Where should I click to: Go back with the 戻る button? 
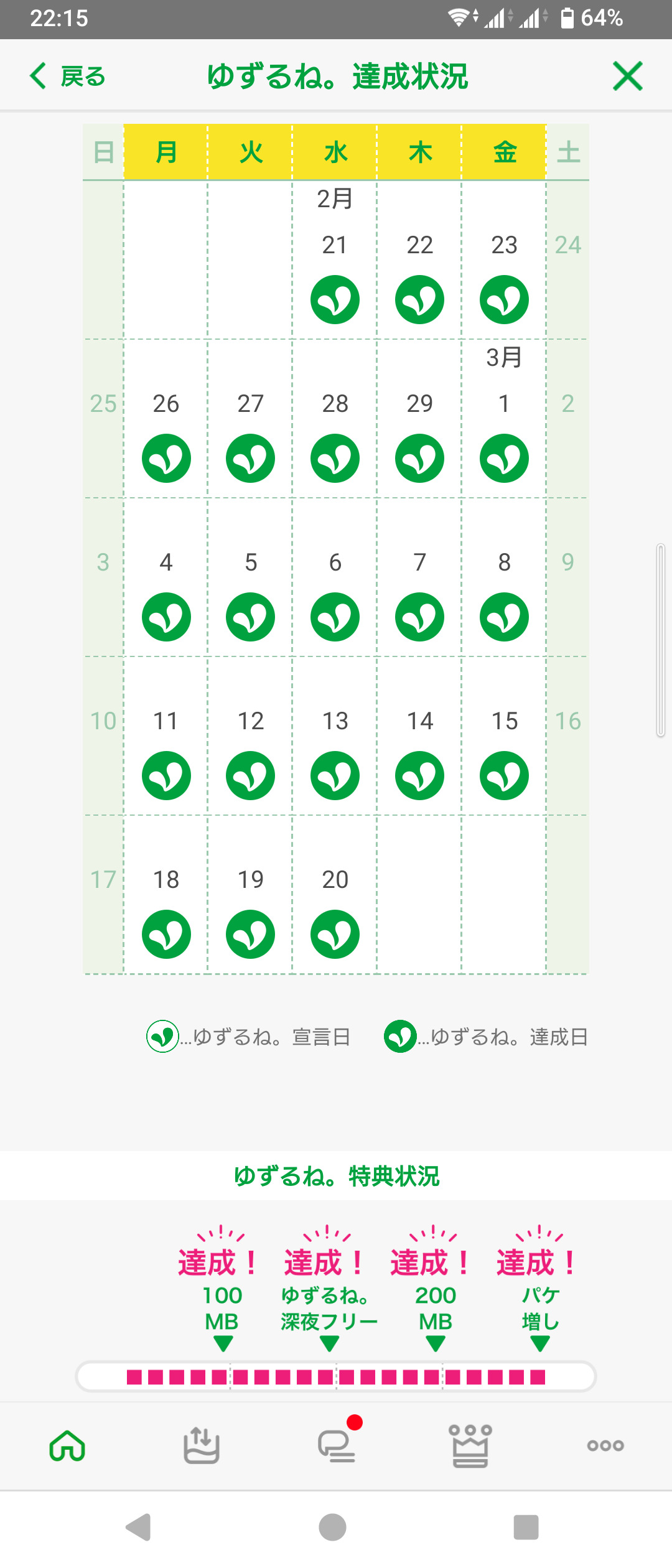coord(67,77)
